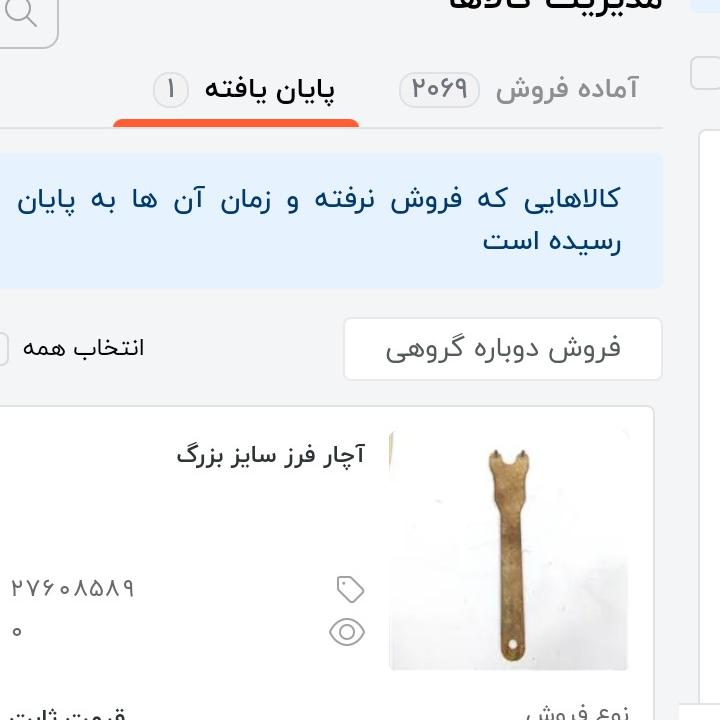This screenshot has height=720, width=720.
Task: Open the search icon button
Action: coord(22,16)
